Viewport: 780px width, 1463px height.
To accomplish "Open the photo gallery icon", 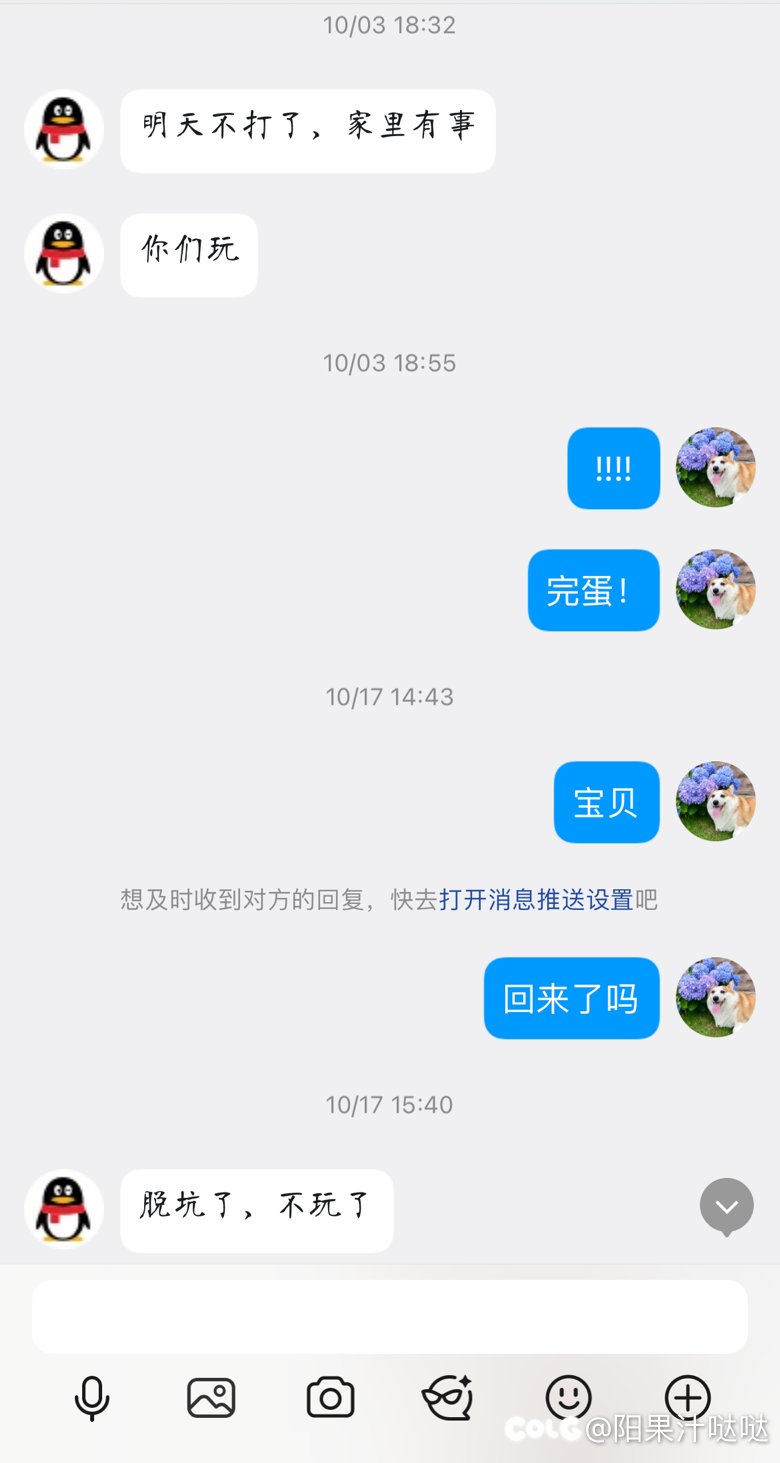I will tap(210, 1398).
